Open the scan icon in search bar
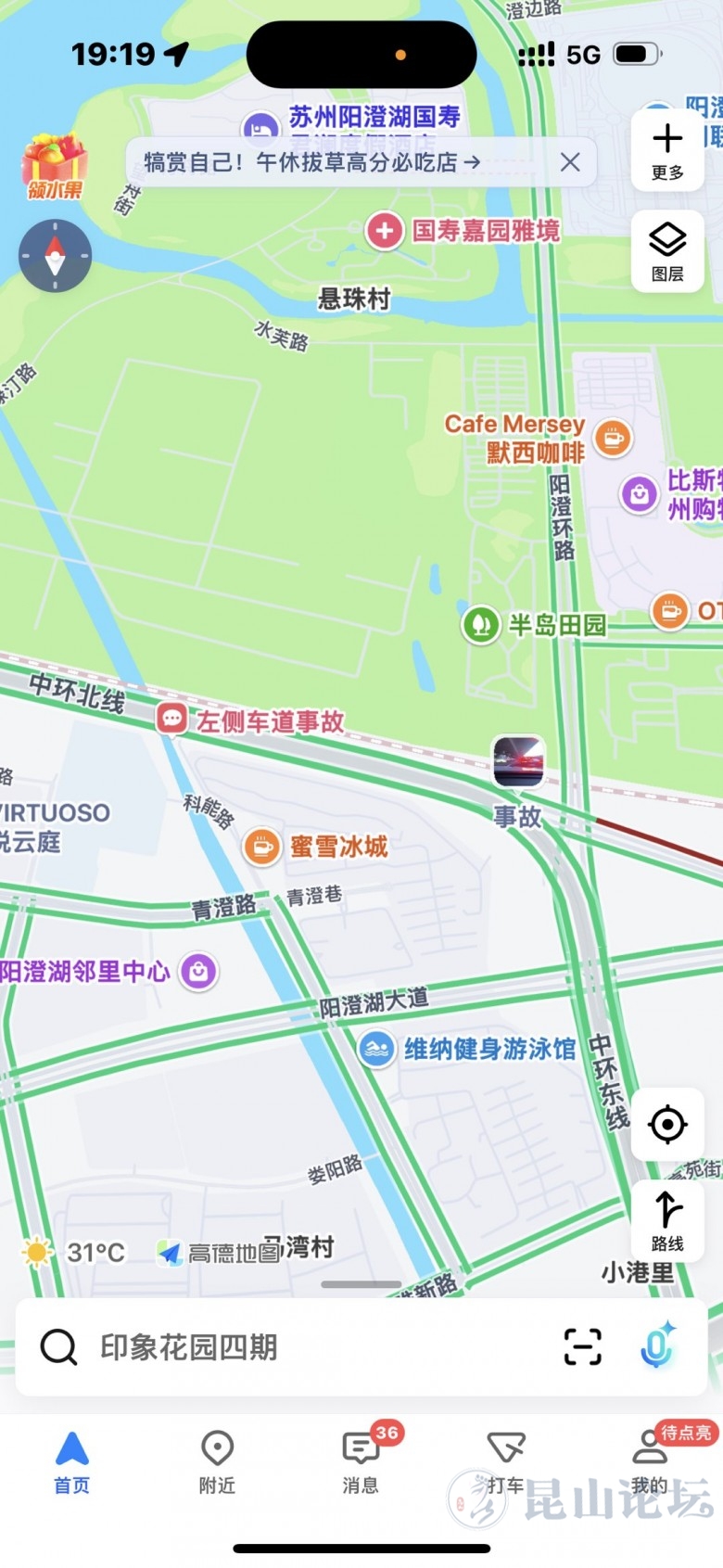The height and width of the screenshot is (1568, 723). tap(583, 1346)
